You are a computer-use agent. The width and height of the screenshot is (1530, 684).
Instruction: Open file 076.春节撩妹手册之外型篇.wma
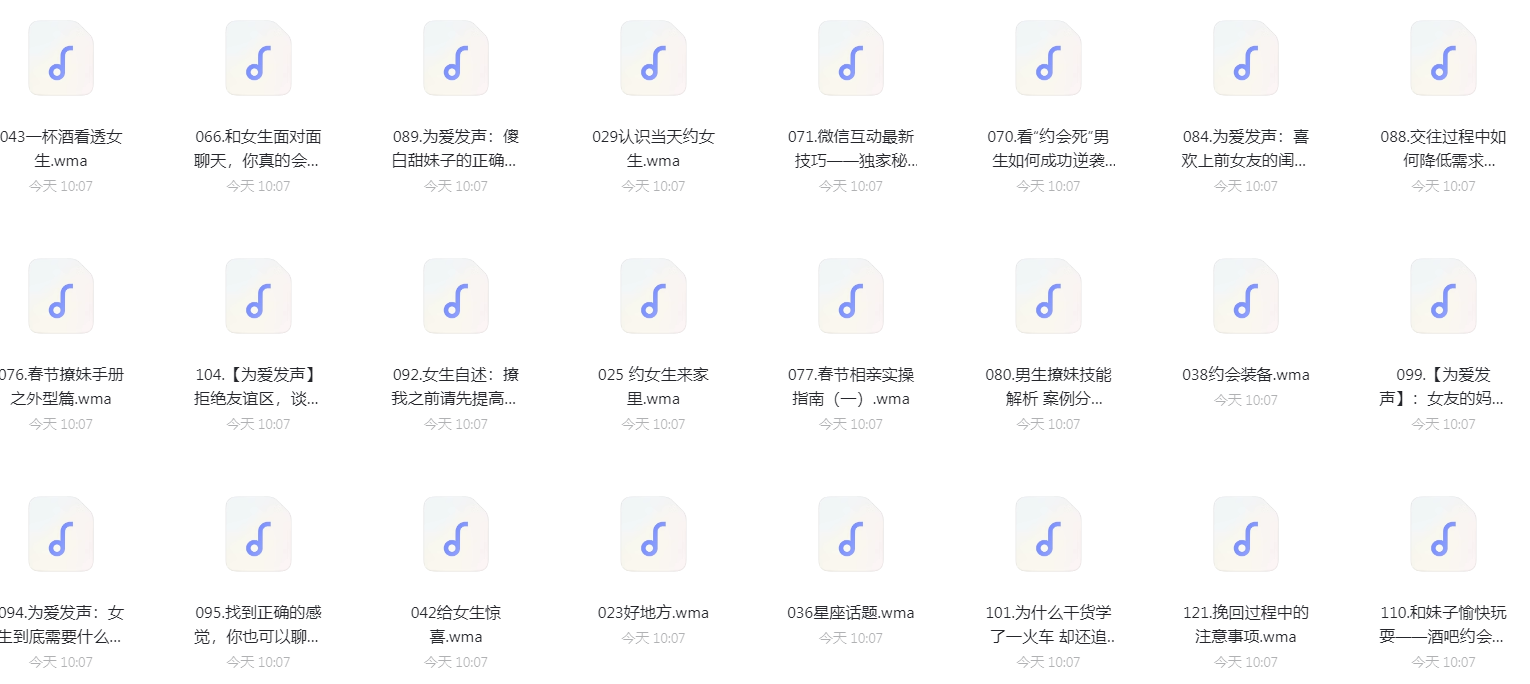pyautogui.click(x=60, y=296)
